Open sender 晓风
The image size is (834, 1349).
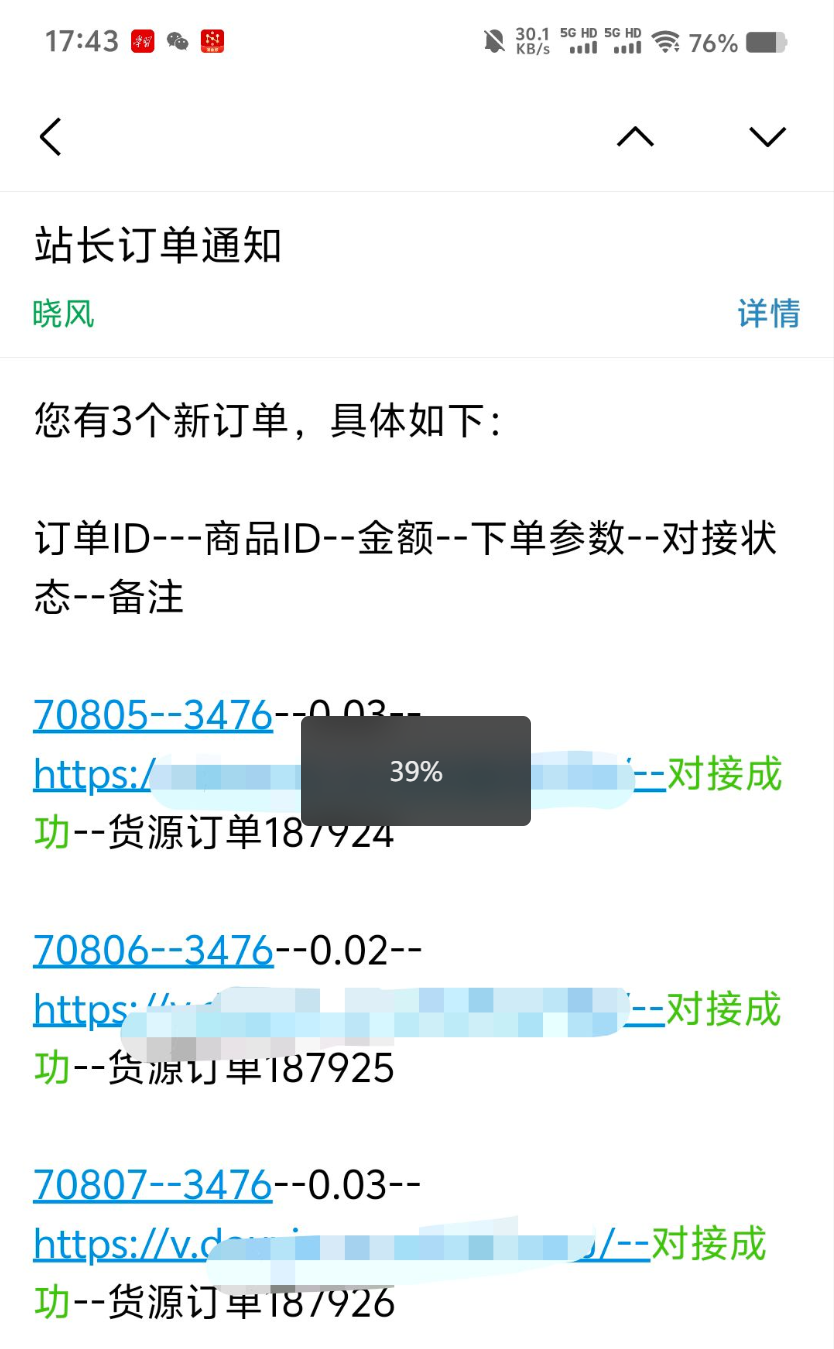[x=64, y=314]
